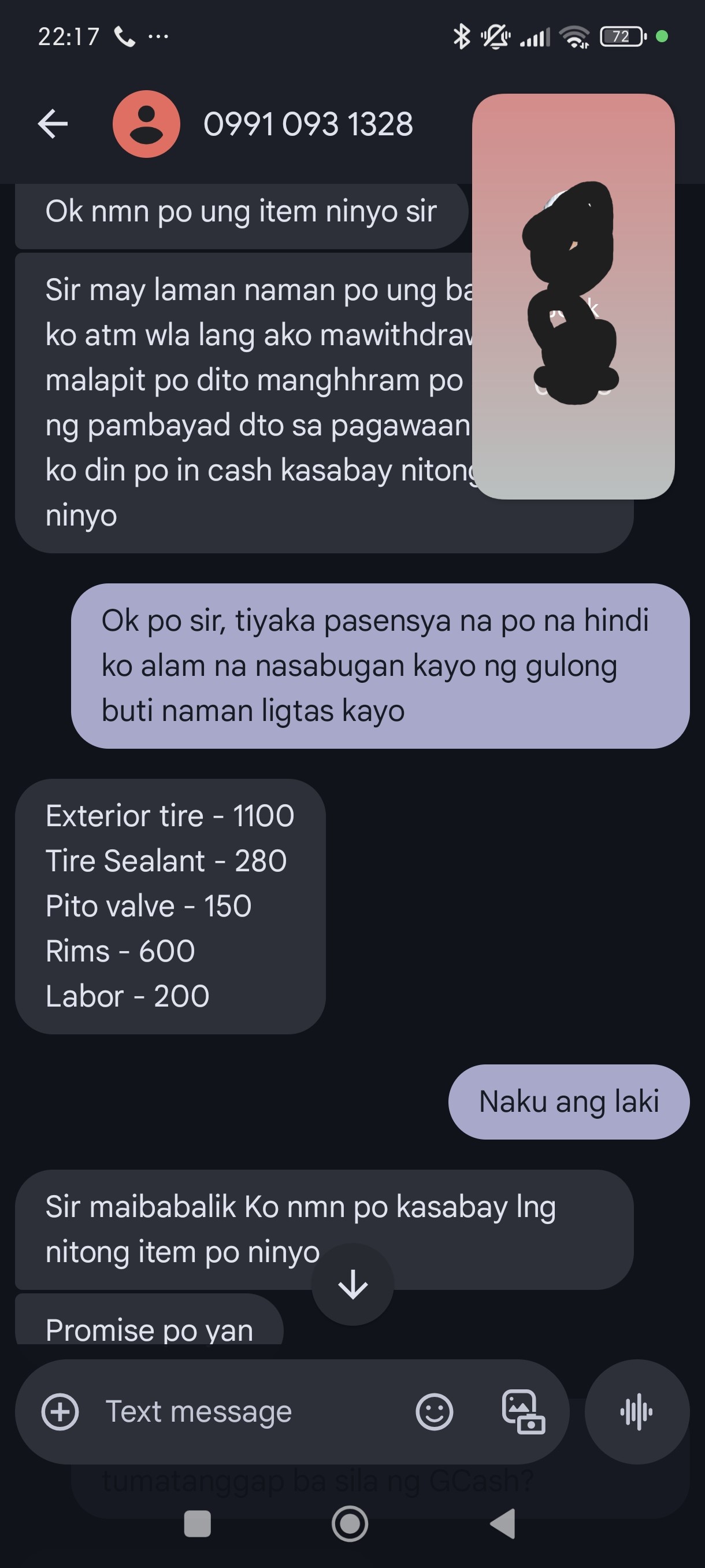Open the plus attachment menu
The height and width of the screenshot is (1568, 705).
60,1412
